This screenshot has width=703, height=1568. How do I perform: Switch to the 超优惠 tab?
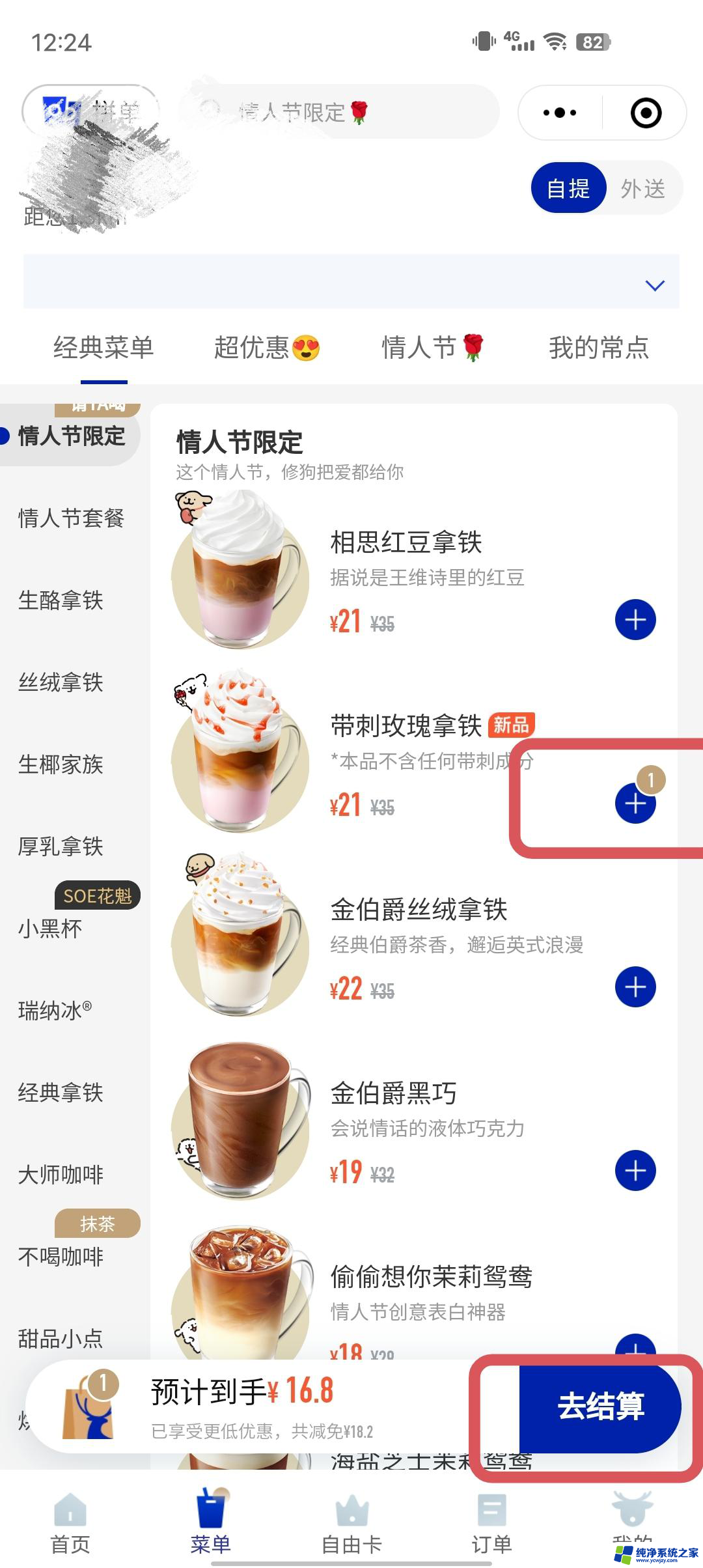tap(266, 347)
